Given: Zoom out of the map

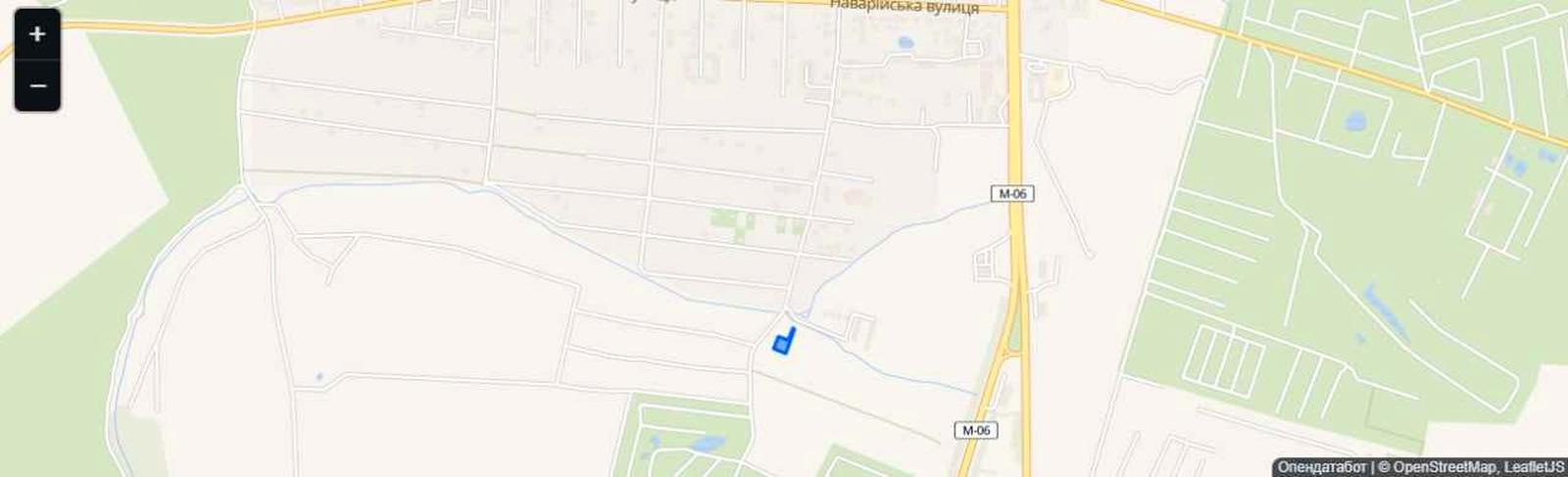Looking at the screenshot, I should [37, 86].
